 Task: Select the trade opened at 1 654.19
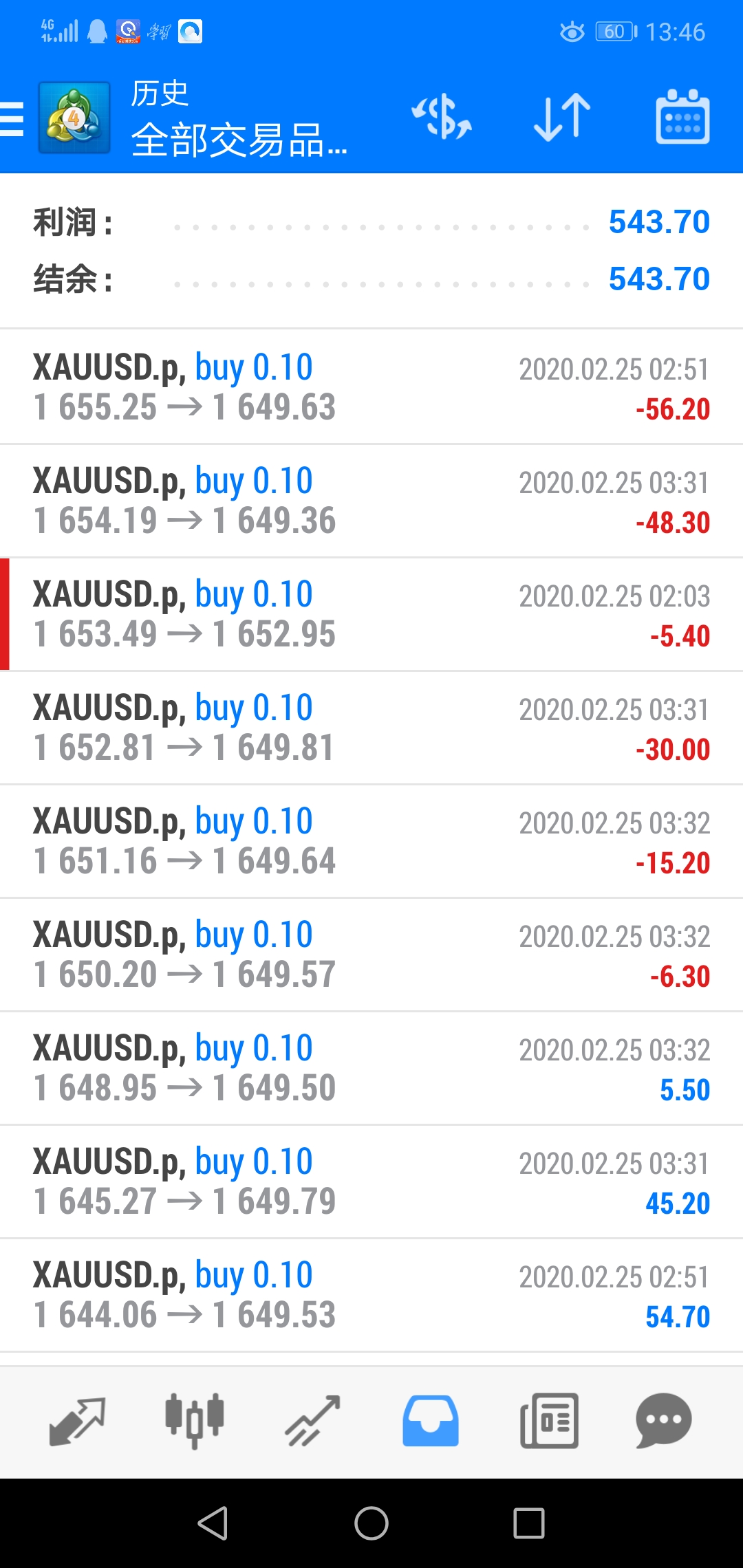371,501
